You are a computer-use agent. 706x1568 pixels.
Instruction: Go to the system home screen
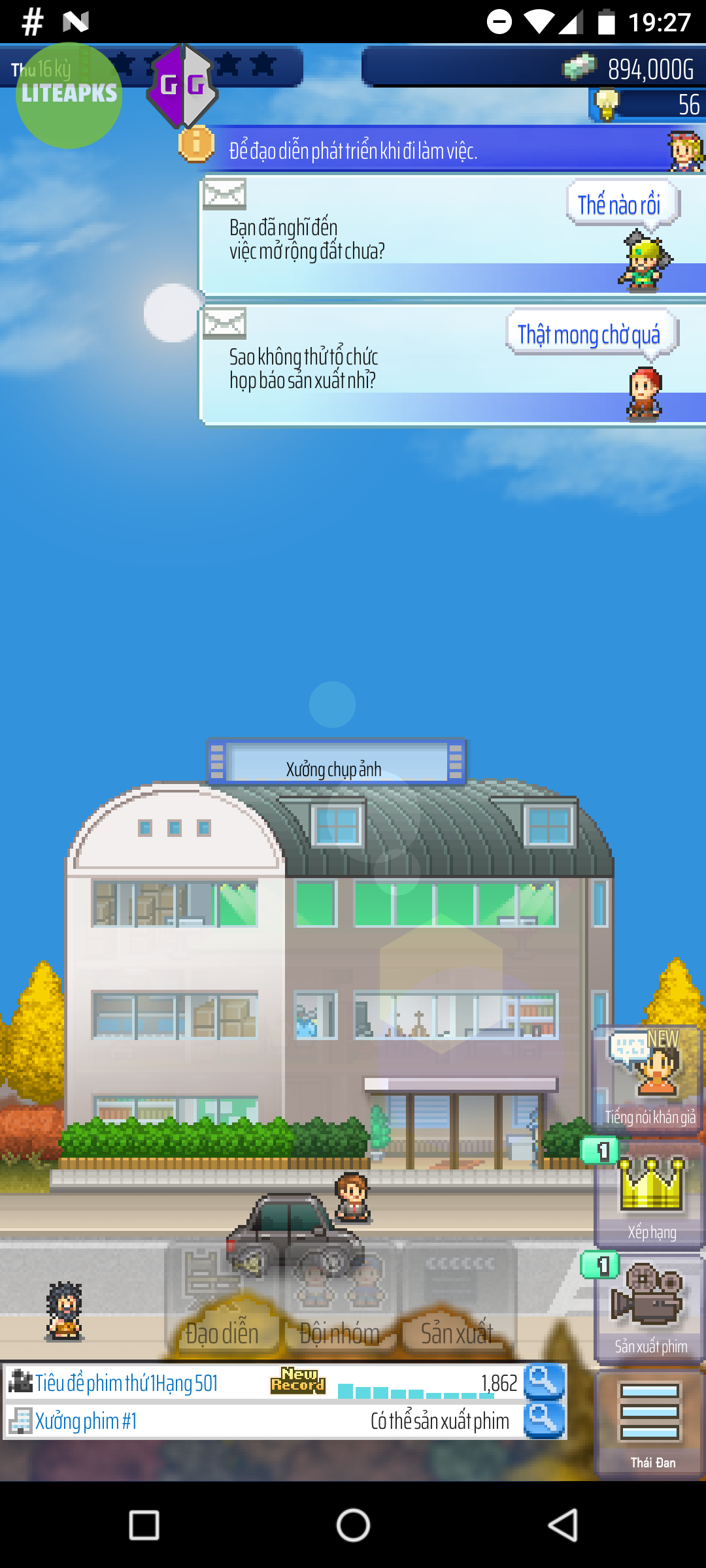(x=353, y=1525)
